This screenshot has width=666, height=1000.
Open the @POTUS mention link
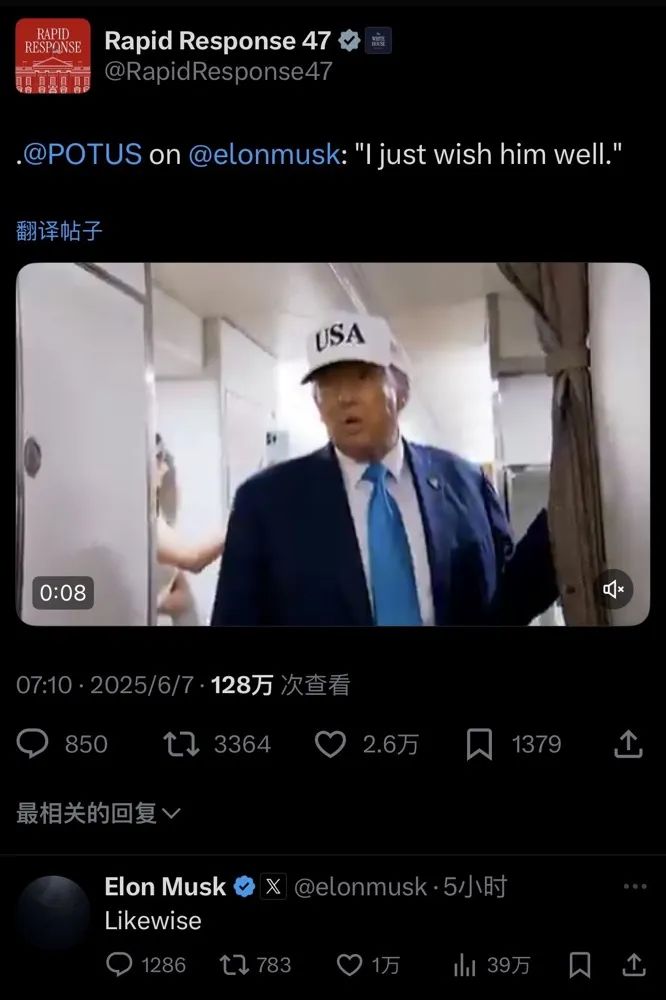coord(81,155)
